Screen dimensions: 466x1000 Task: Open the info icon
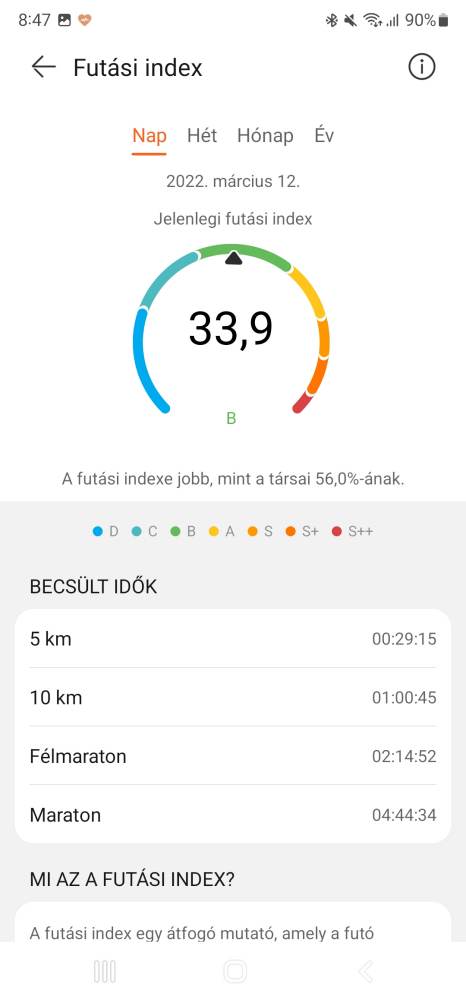(421, 67)
